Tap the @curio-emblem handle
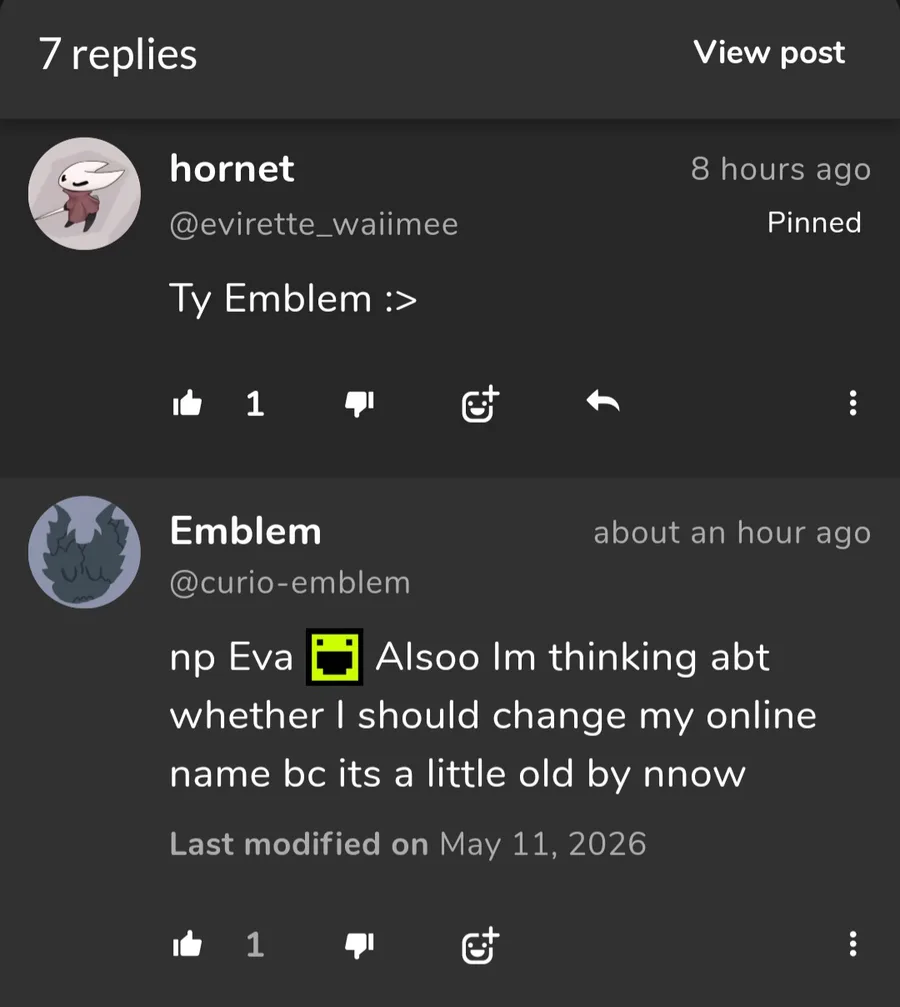The image size is (900, 1007). coord(290,582)
